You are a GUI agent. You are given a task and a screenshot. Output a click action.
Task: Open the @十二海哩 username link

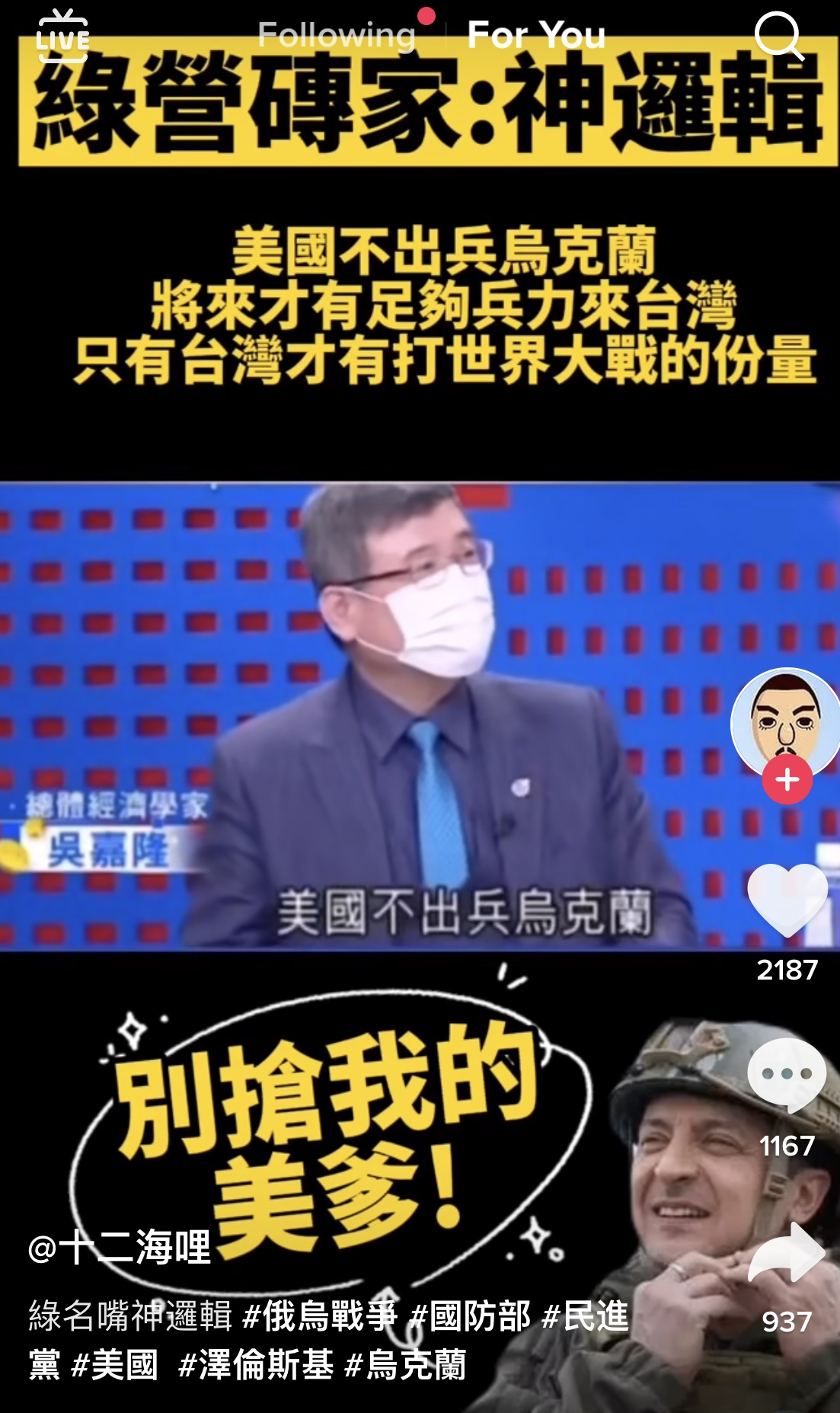(x=120, y=1248)
